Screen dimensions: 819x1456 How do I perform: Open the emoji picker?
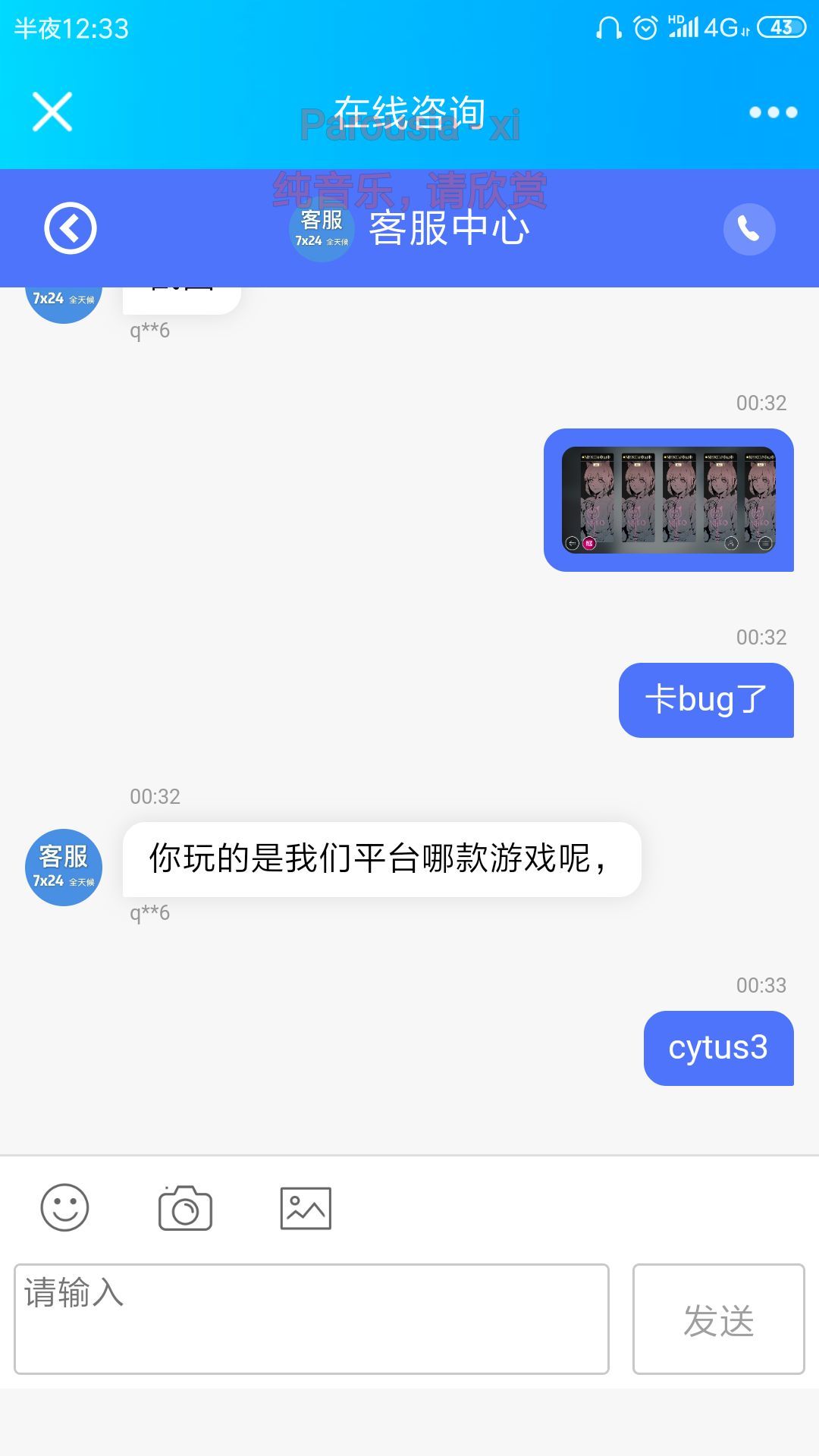pyautogui.click(x=64, y=1207)
